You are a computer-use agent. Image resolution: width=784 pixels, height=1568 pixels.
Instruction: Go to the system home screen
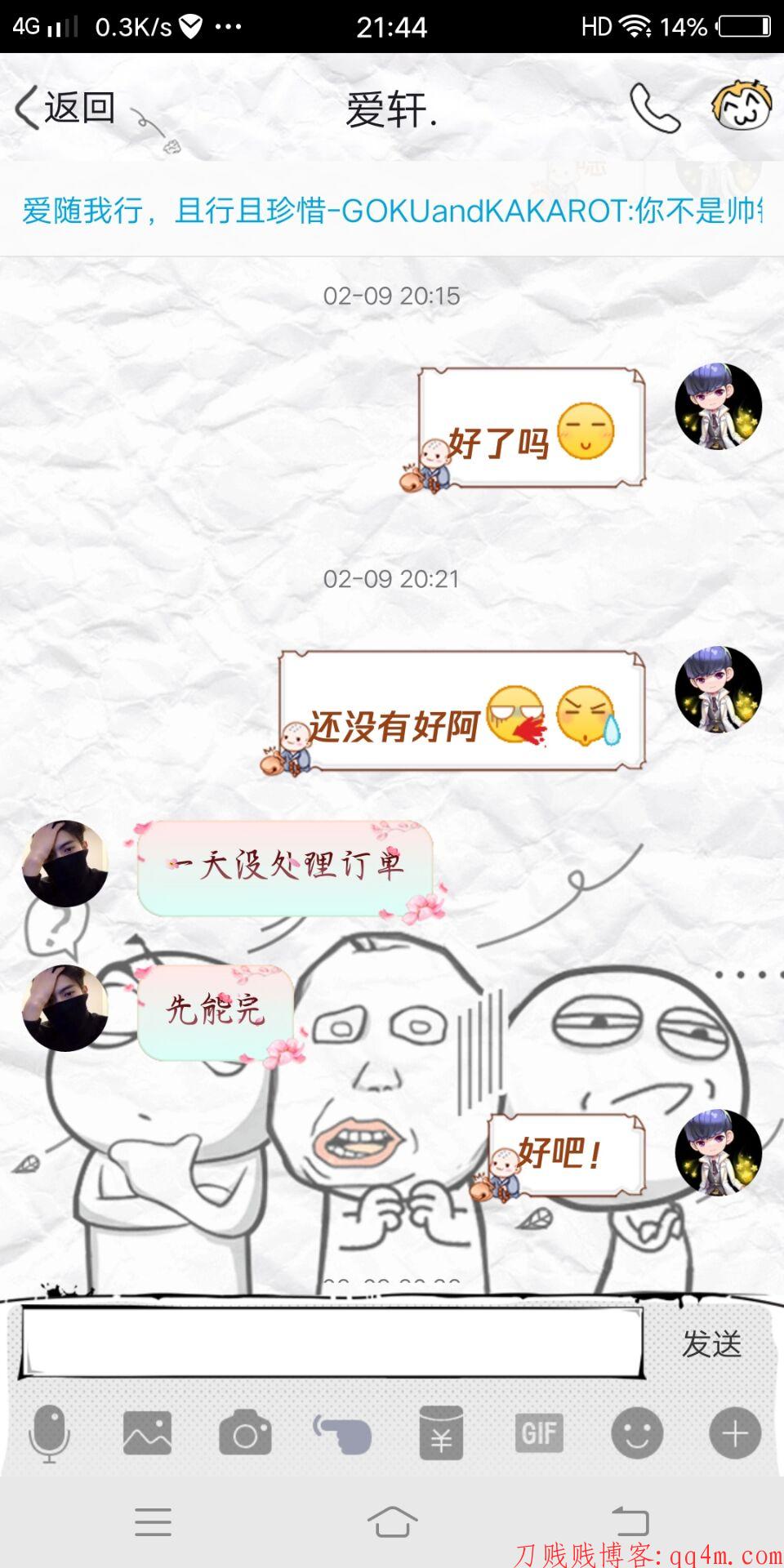[x=392, y=1521]
